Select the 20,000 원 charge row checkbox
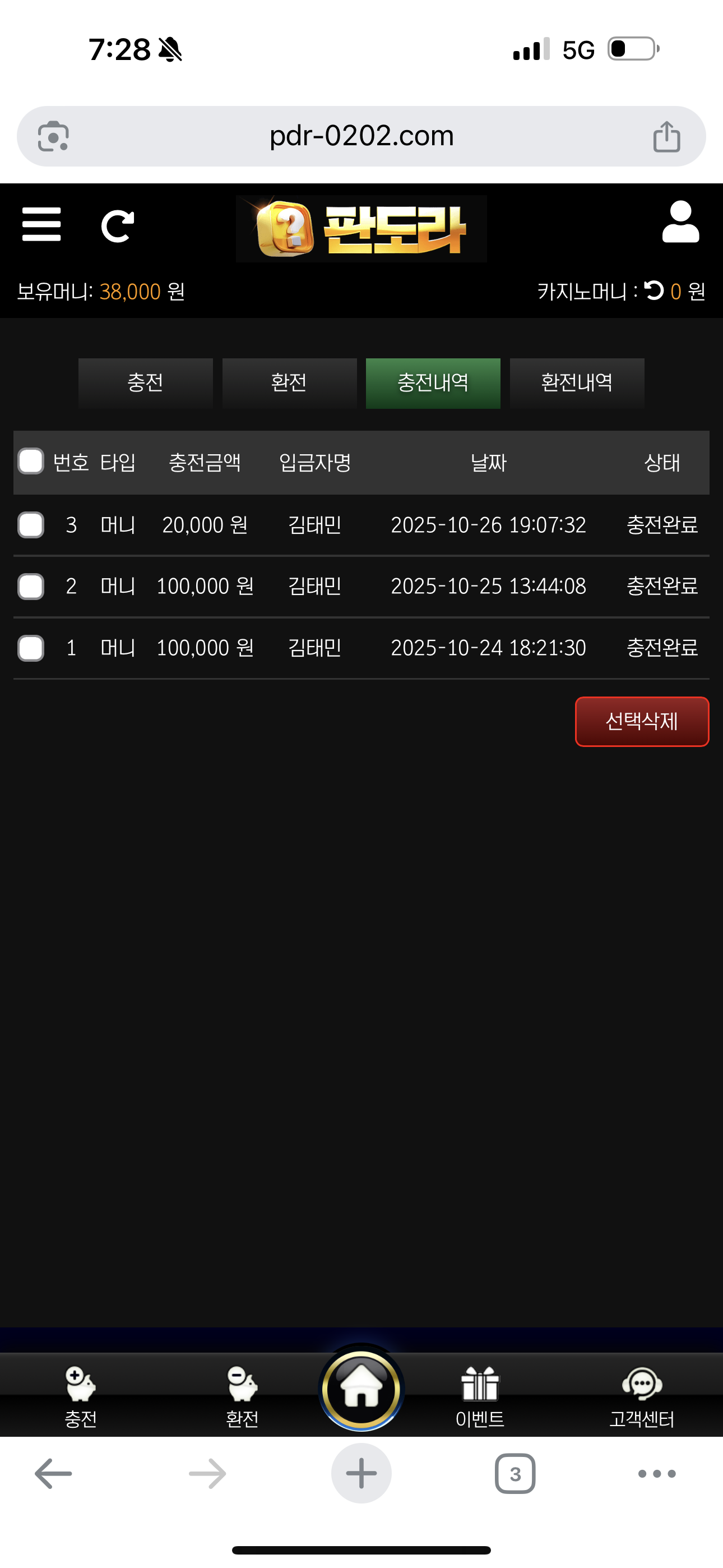Viewport: 723px width, 1568px height. [x=31, y=525]
